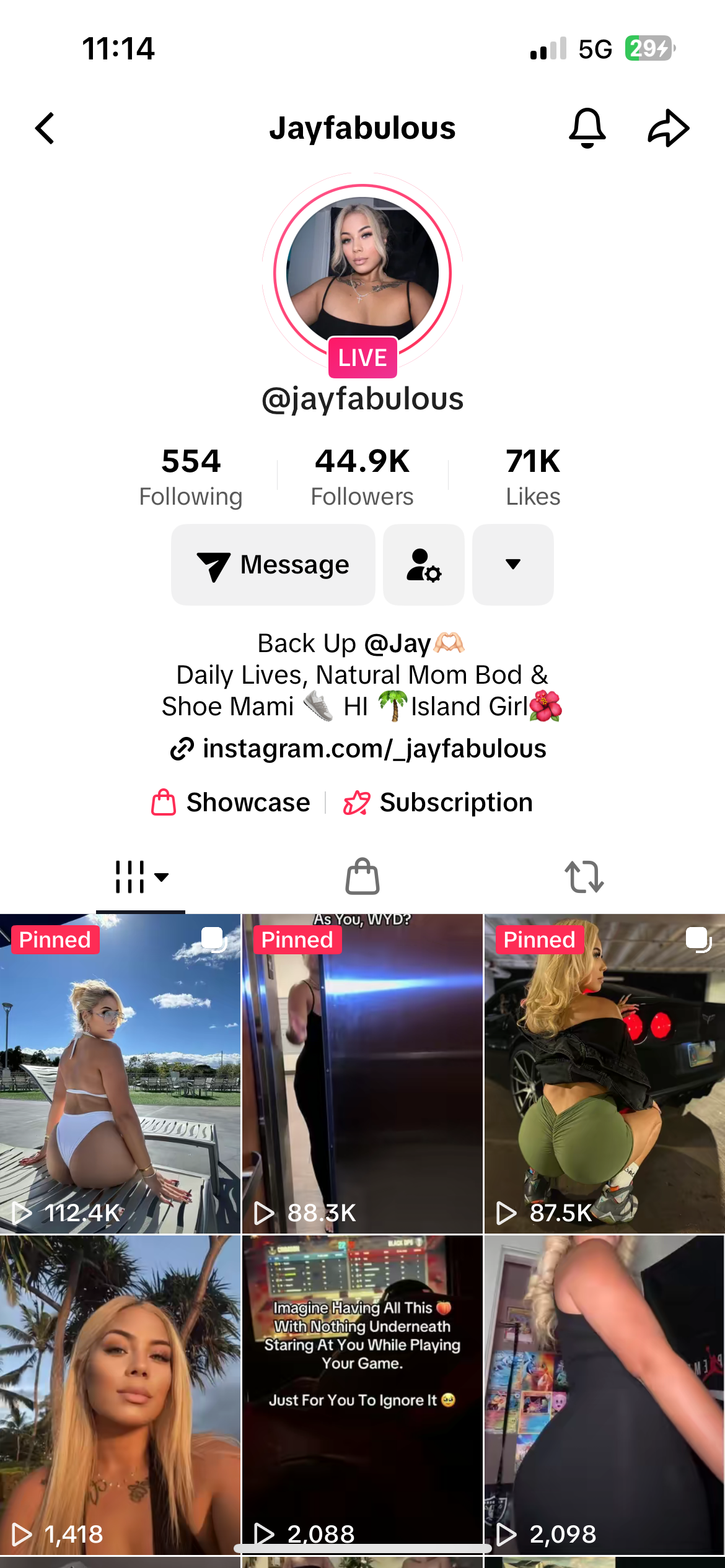The width and height of the screenshot is (725, 1568).
Task: Open pinned video with 88.3K views
Action: (x=362, y=1074)
